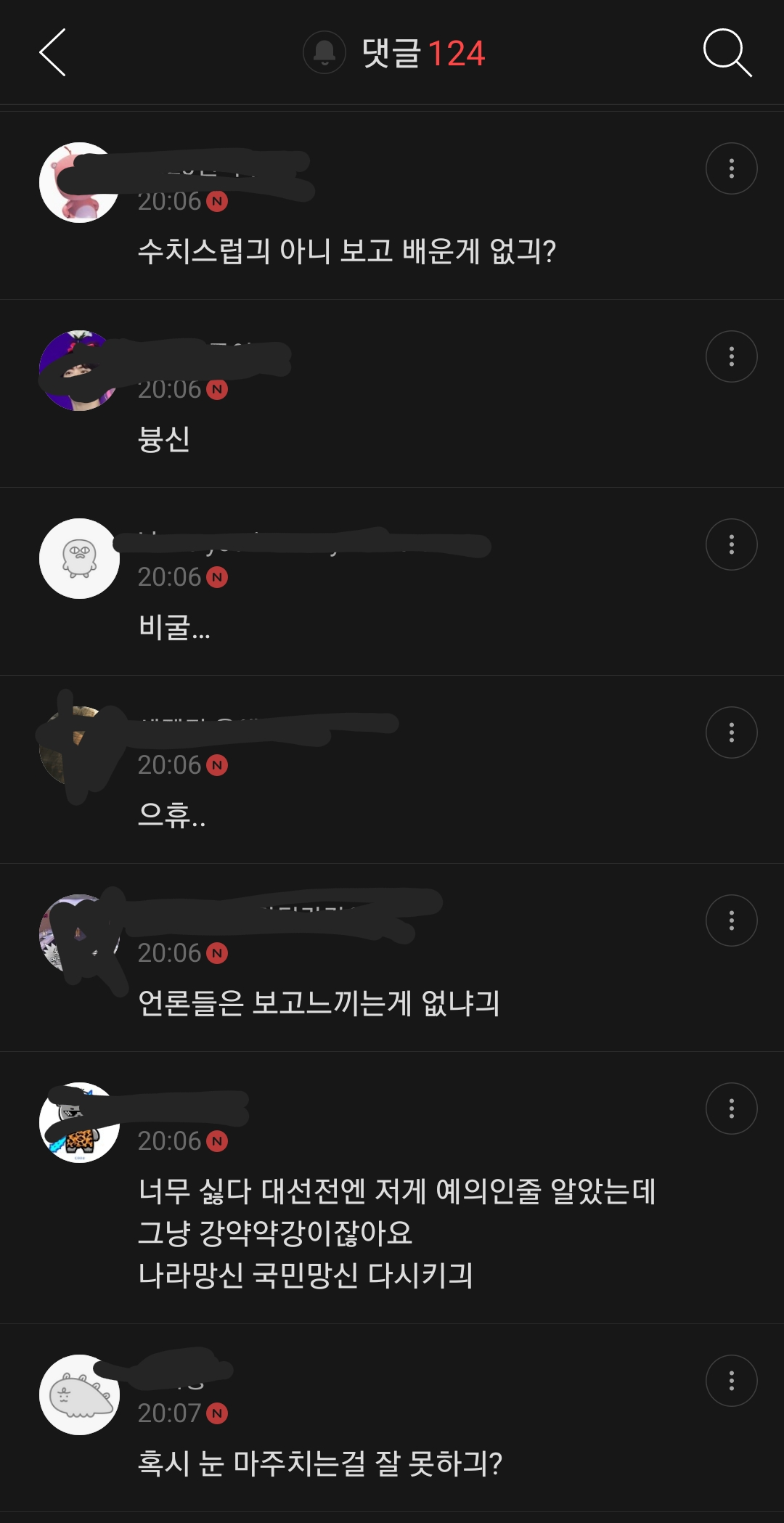Open options menu for comment '으휴..'
Screen dimensions: 784x1523
731,732
